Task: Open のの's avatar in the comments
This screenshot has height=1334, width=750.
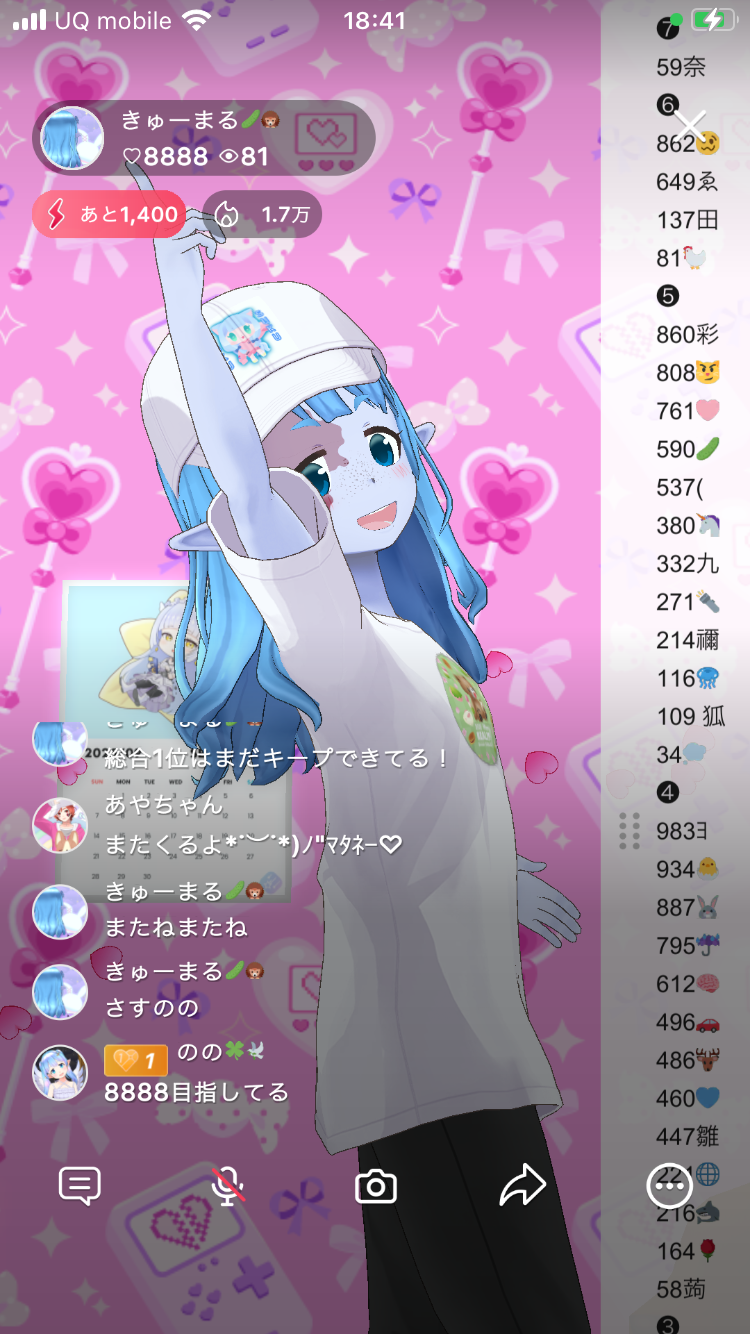Action: [60, 1072]
